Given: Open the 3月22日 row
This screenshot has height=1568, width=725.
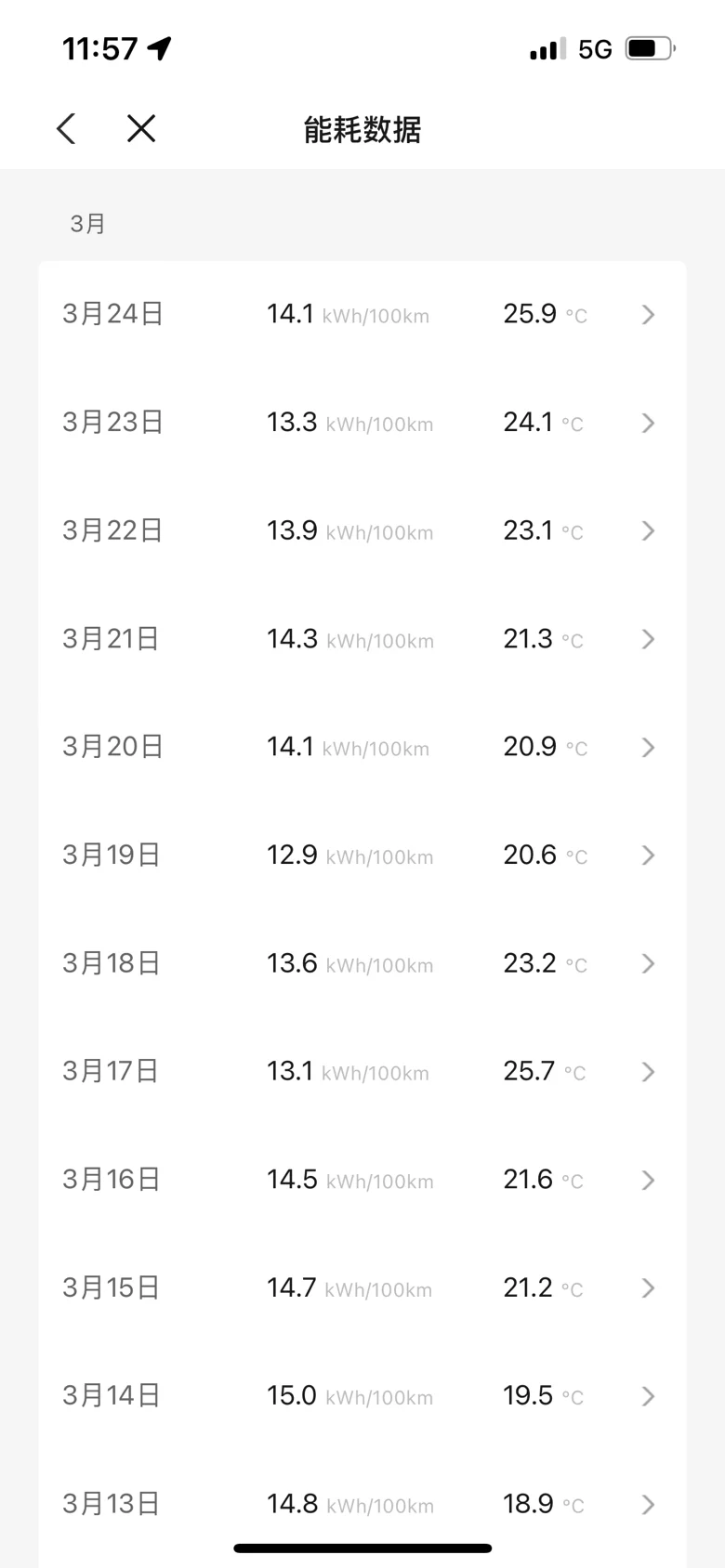Looking at the screenshot, I should point(362,530).
